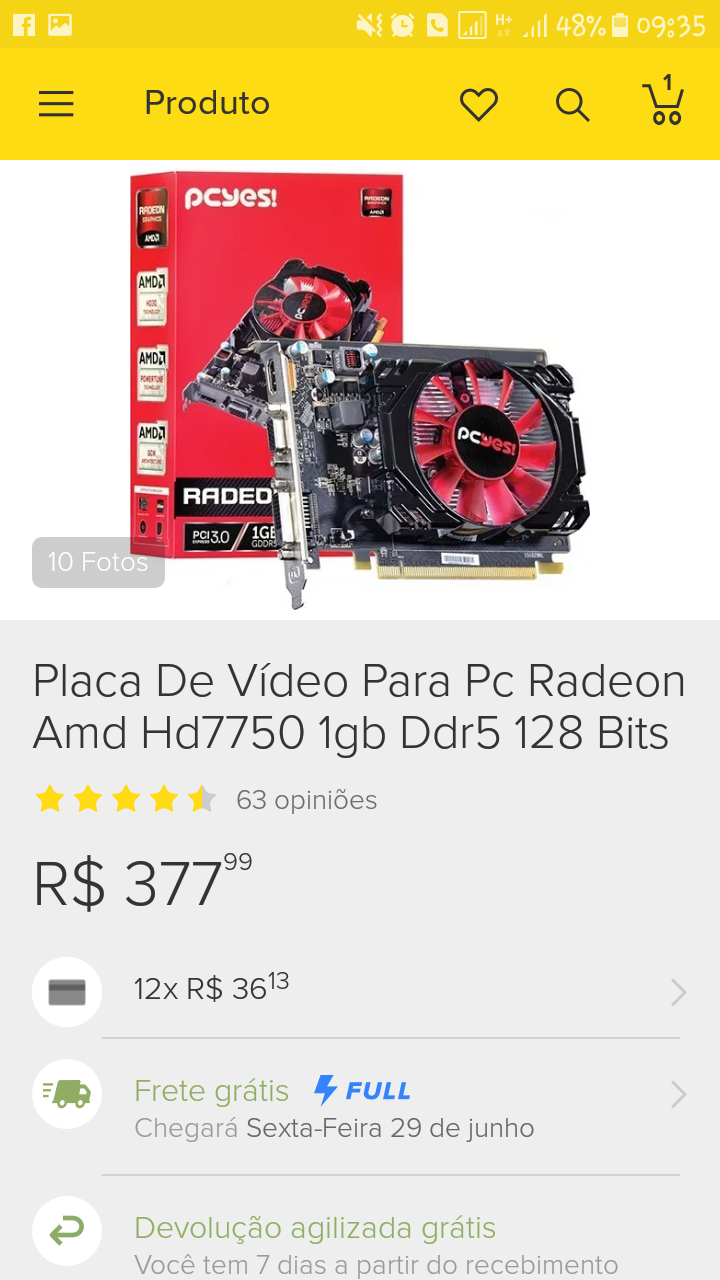Add product to favorites with heart icon
Screen dimensions: 720x1280
point(479,104)
